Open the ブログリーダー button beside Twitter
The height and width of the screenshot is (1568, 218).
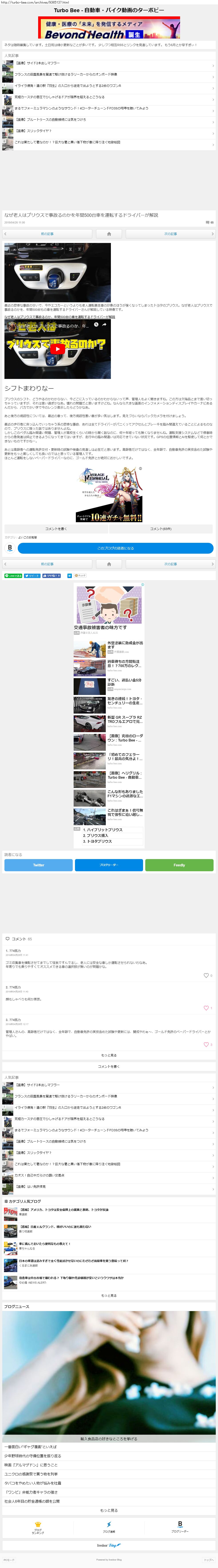point(109,865)
